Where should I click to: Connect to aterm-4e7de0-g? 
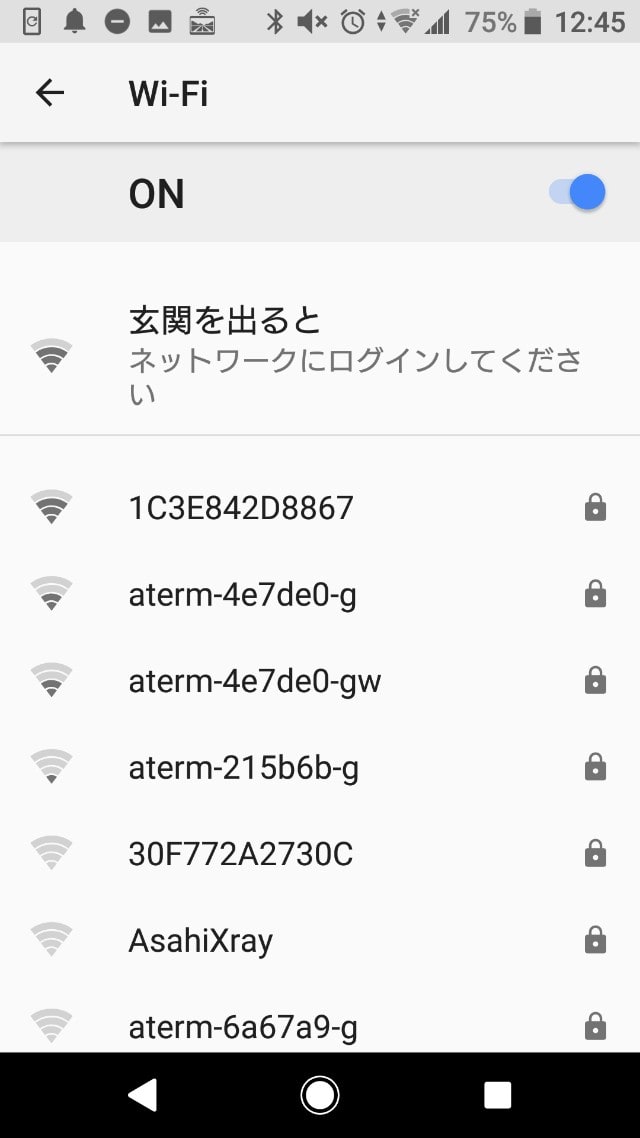tap(320, 594)
